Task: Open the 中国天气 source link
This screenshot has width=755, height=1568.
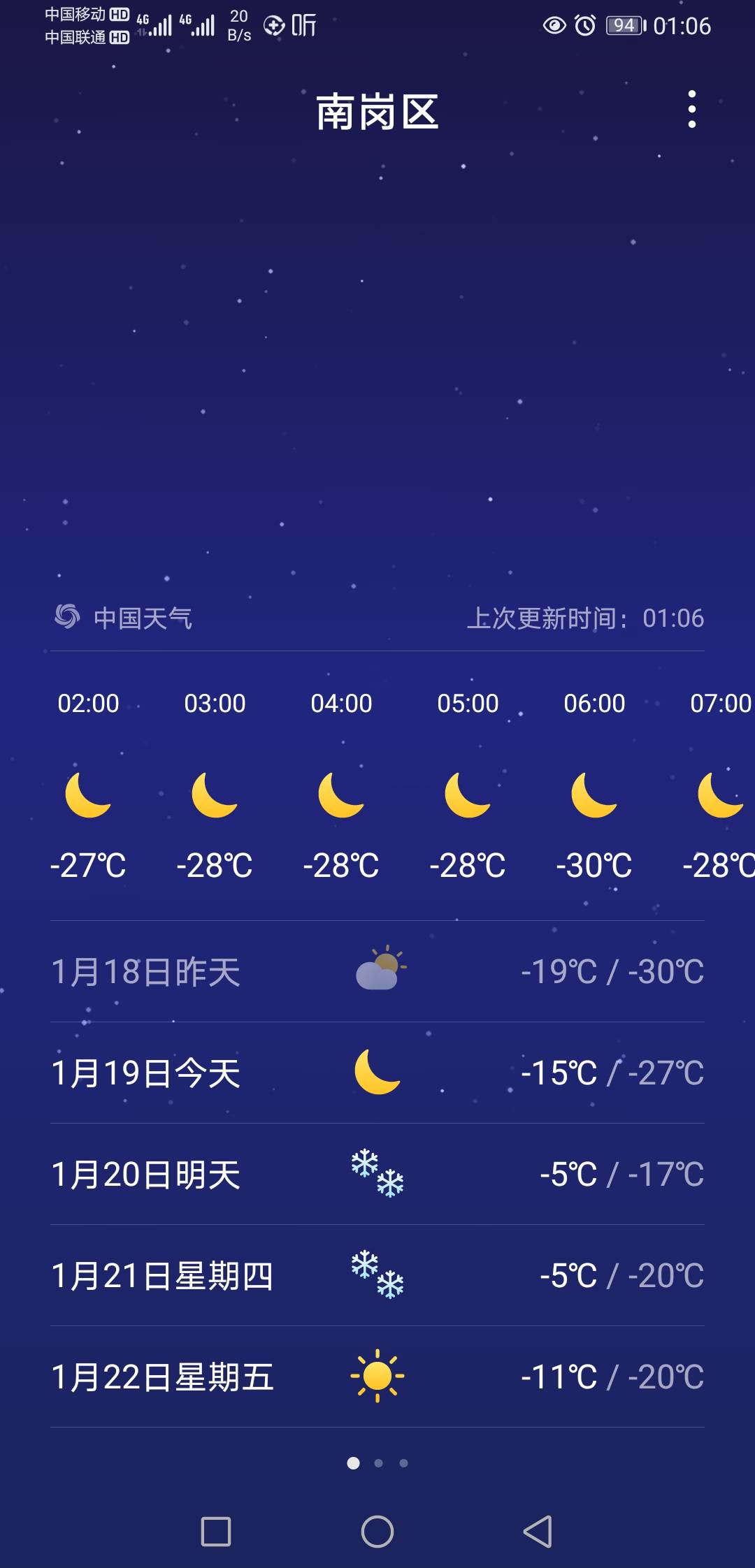Action: (x=124, y=618)
